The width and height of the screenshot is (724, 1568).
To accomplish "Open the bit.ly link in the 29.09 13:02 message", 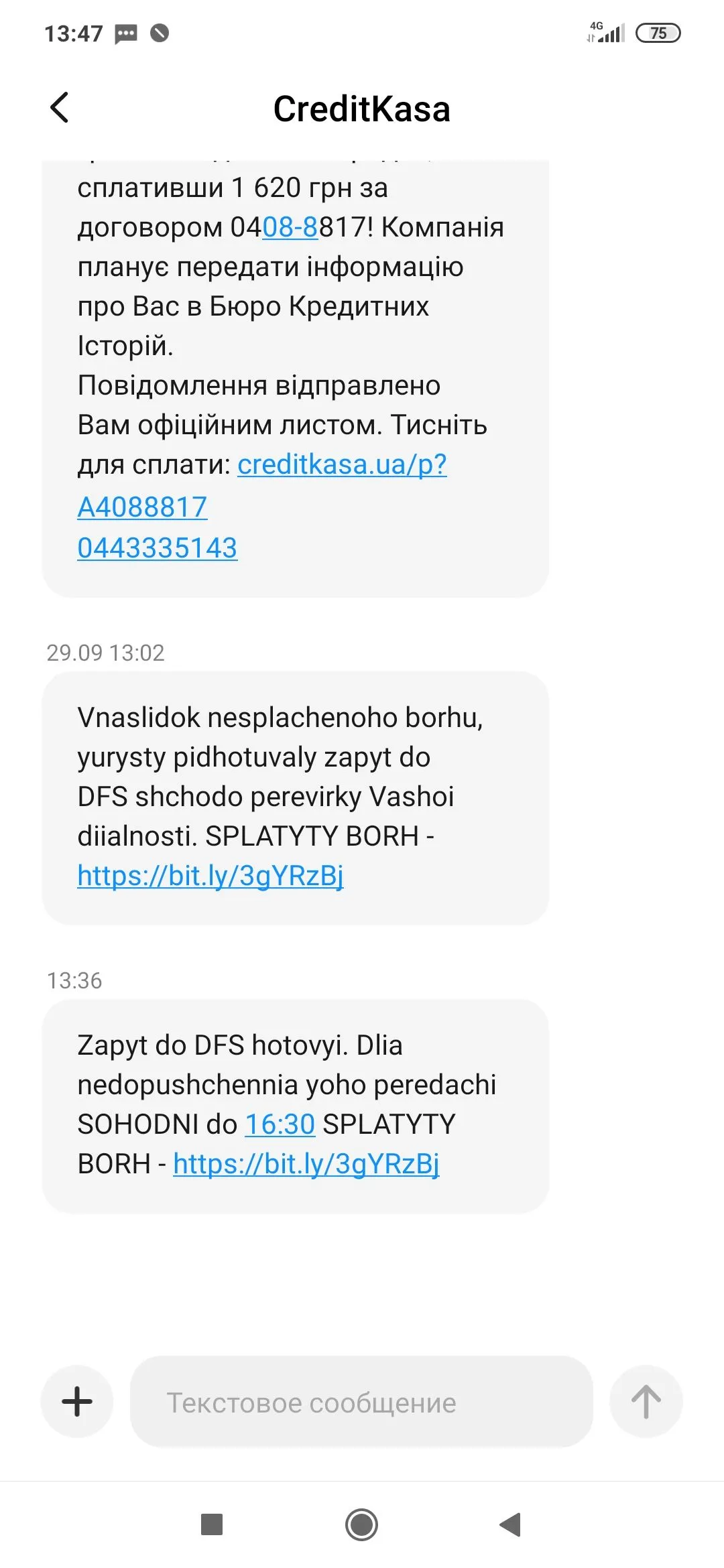I will (210, 875).
